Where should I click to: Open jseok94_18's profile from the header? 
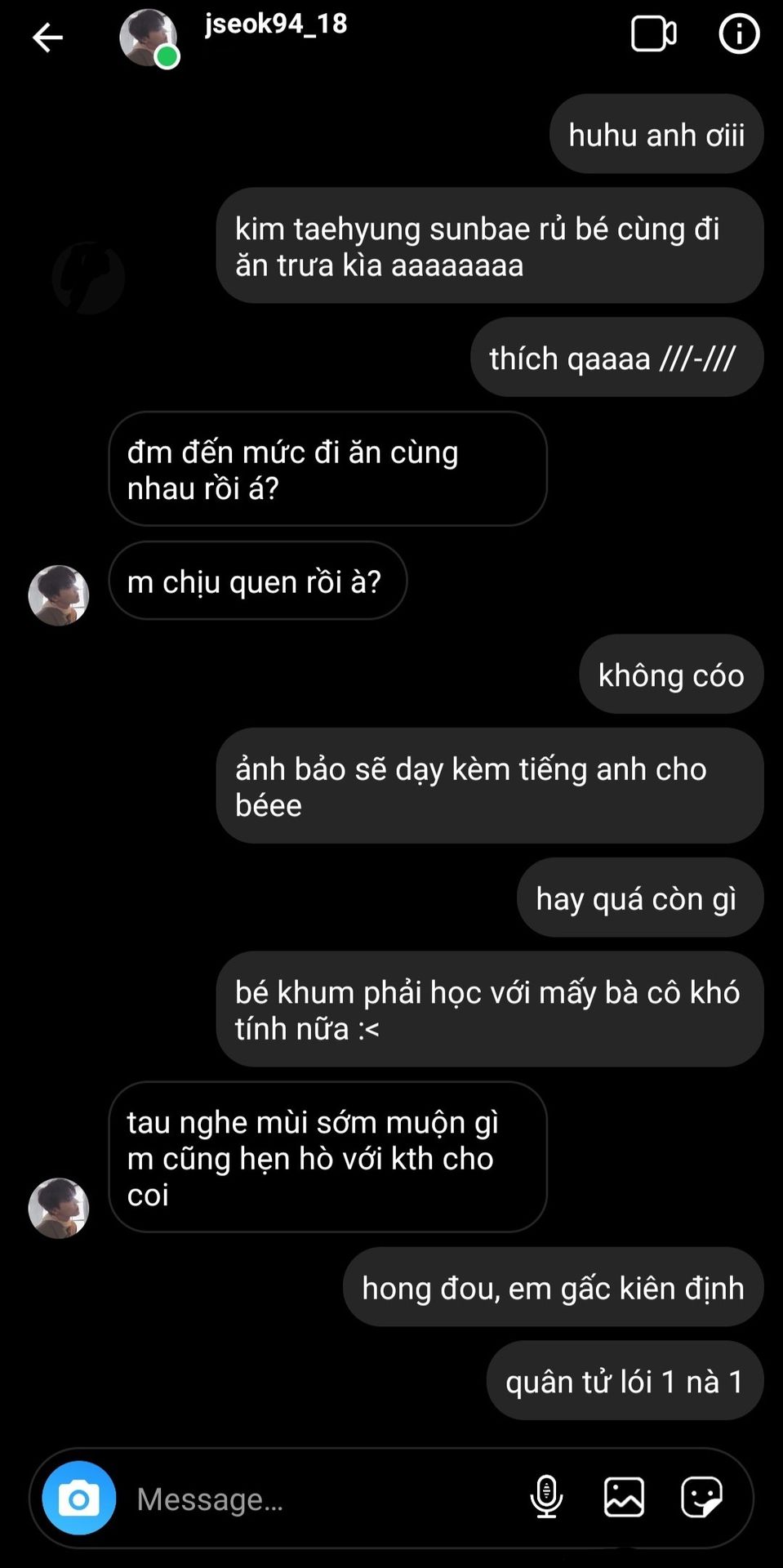point(276,24)
